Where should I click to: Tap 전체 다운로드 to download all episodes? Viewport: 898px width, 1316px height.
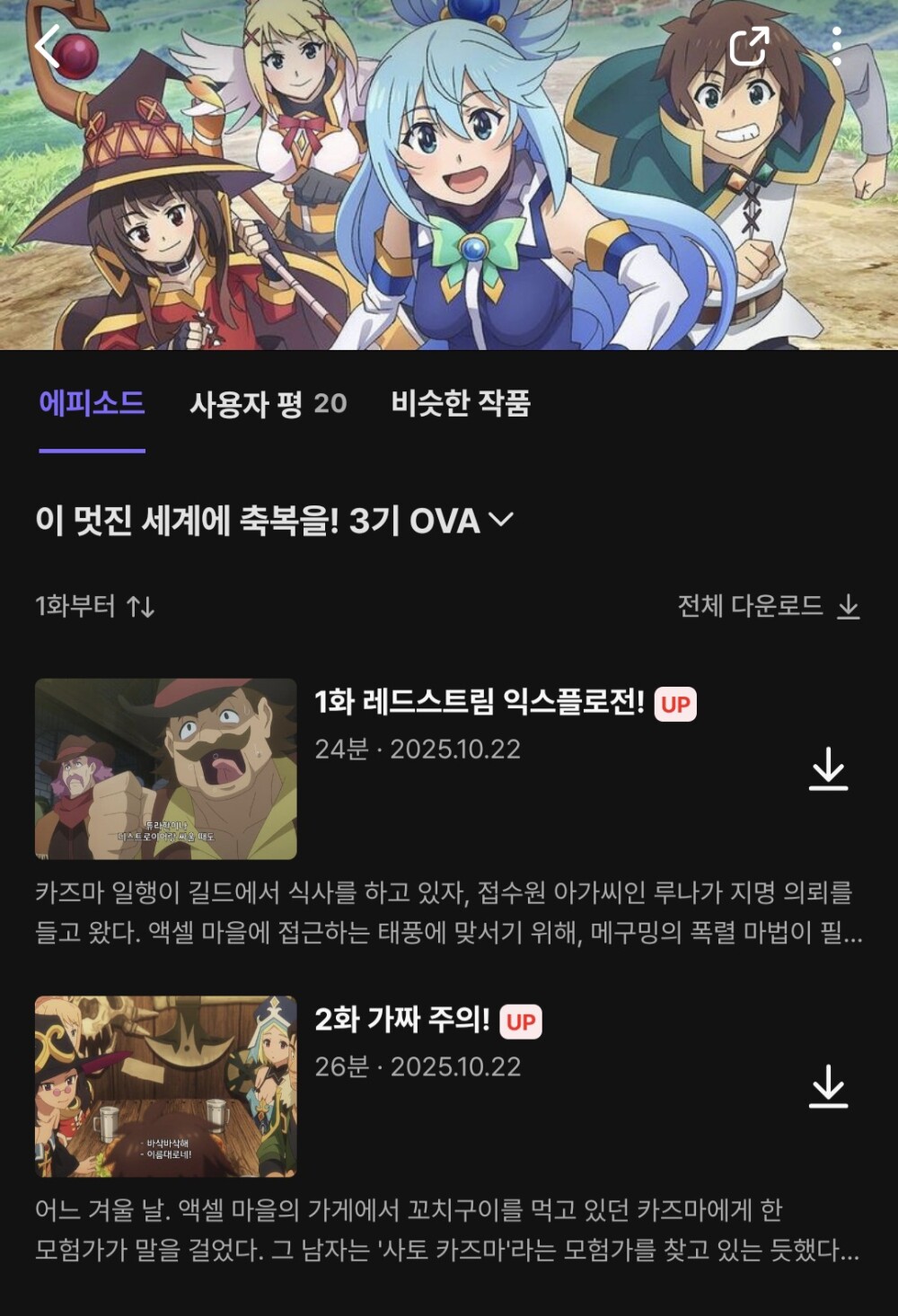click(769, 607)
